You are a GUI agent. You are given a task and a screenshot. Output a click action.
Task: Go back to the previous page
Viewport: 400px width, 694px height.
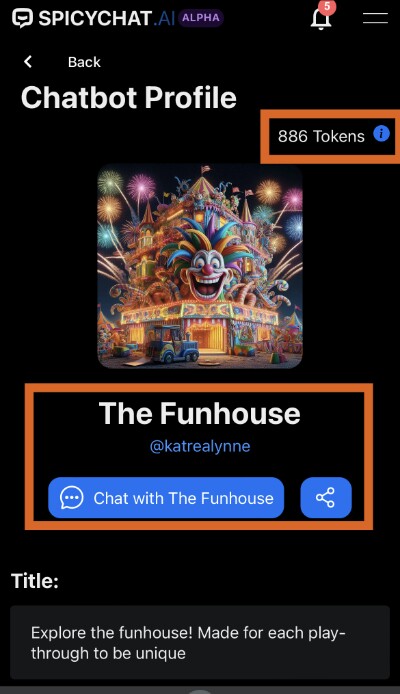click(x=62, y=62)
